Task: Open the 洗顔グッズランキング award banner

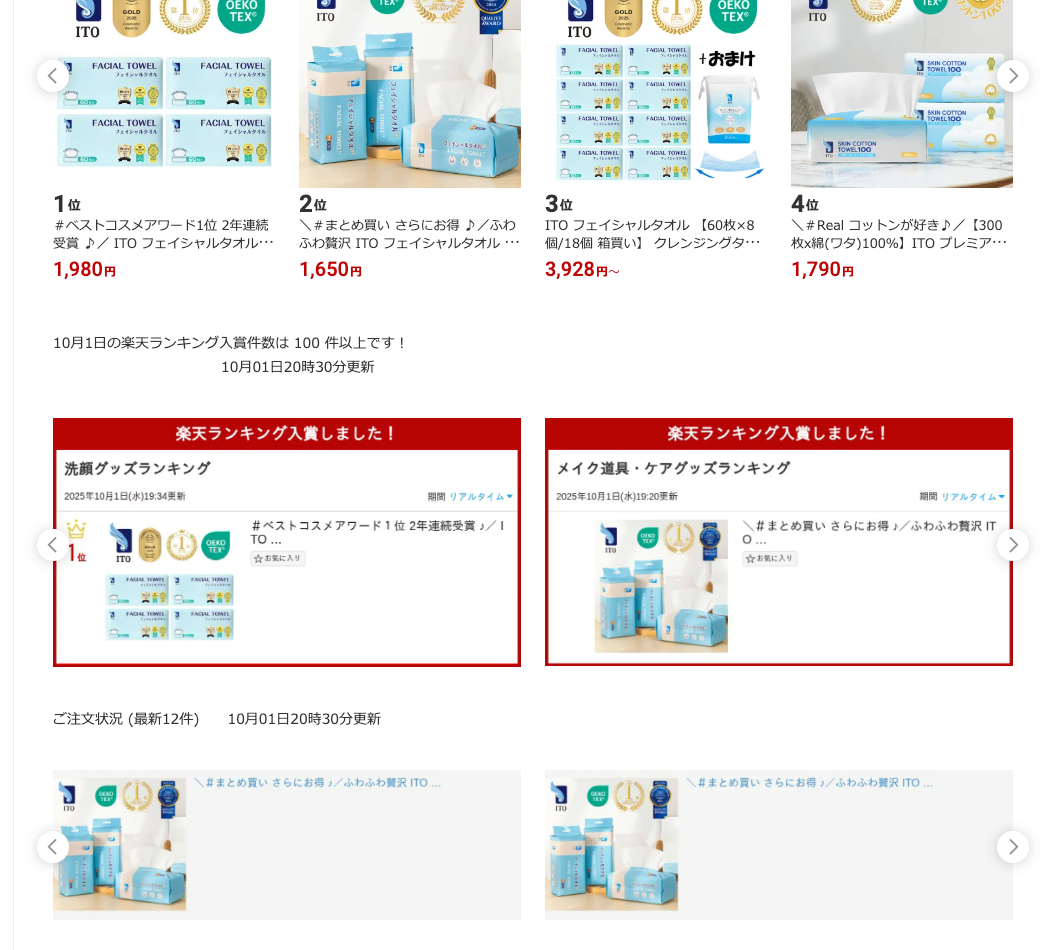Action: [x=287, y=542]
